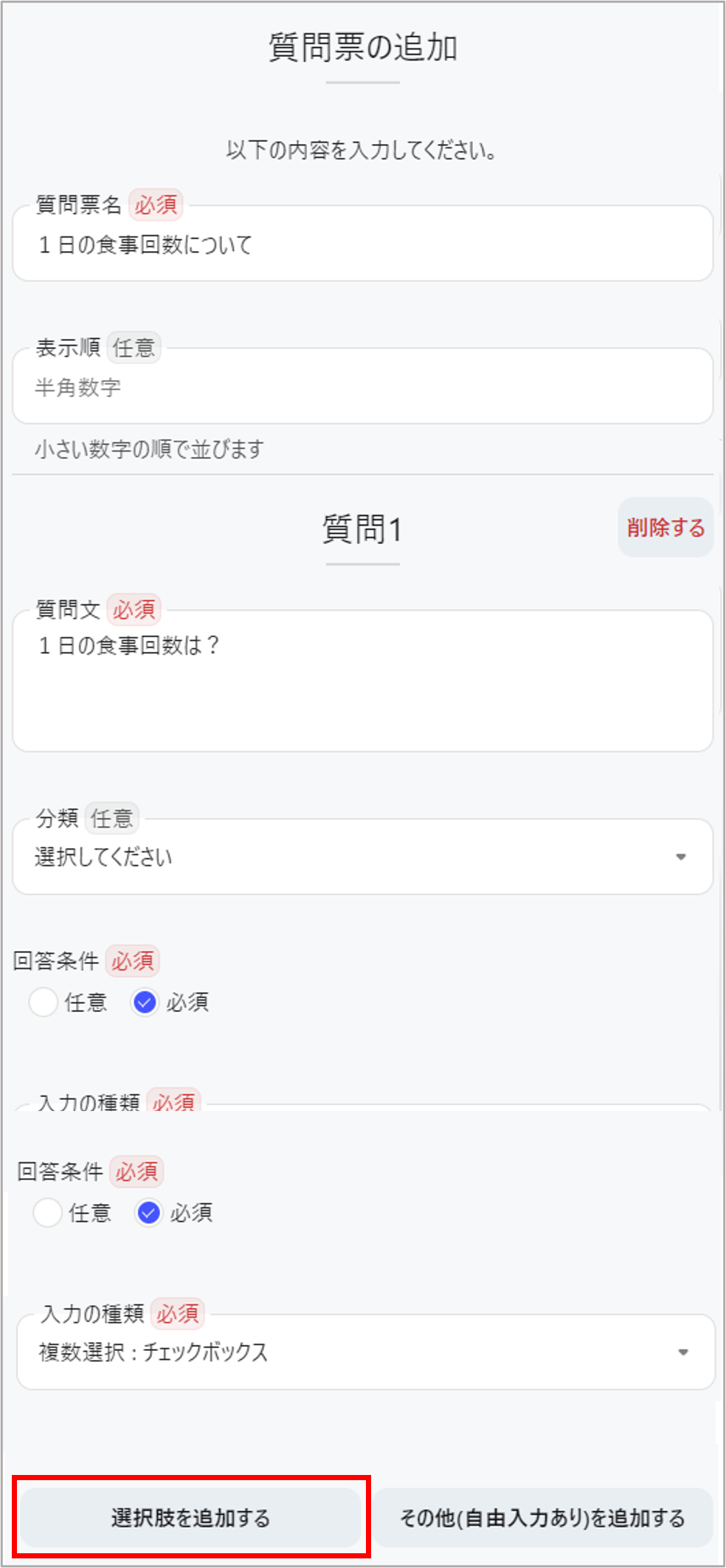Click the 削除する button for 質問1
The image size is (726, 1568).
click(x=664, y=528)
